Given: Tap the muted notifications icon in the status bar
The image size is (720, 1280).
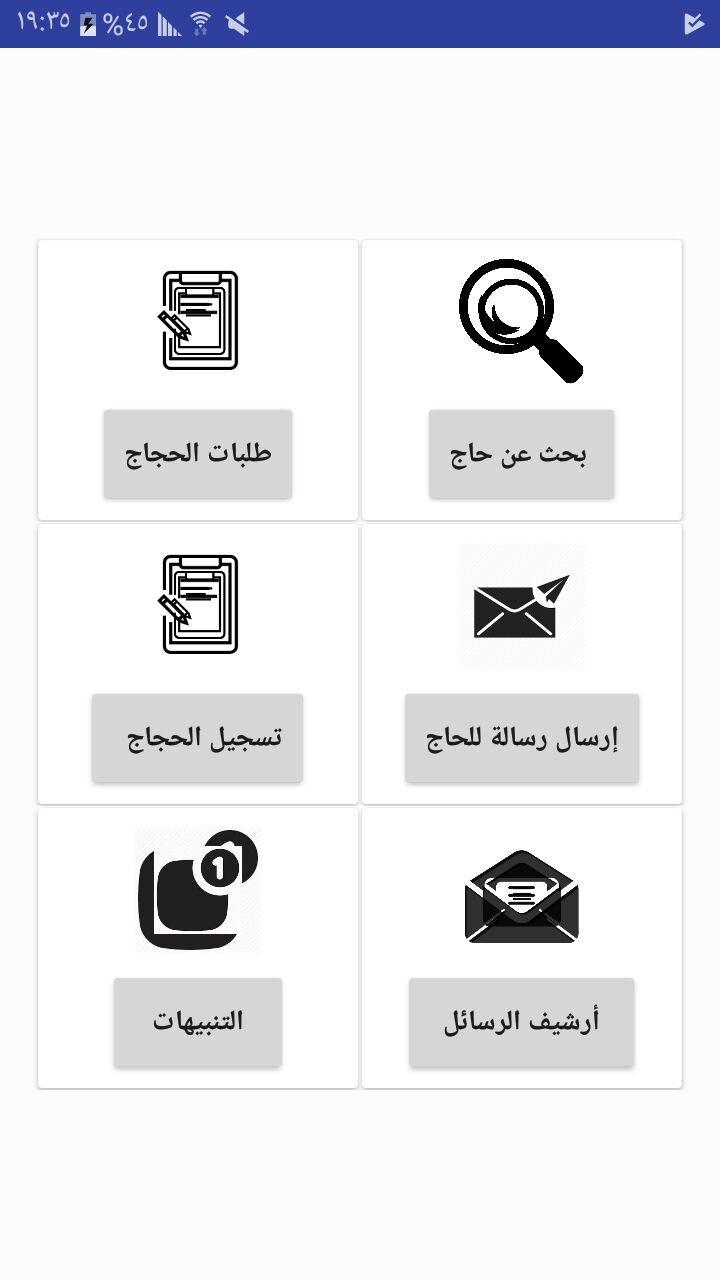Looking at the screenshot, I should click(237, 20).
